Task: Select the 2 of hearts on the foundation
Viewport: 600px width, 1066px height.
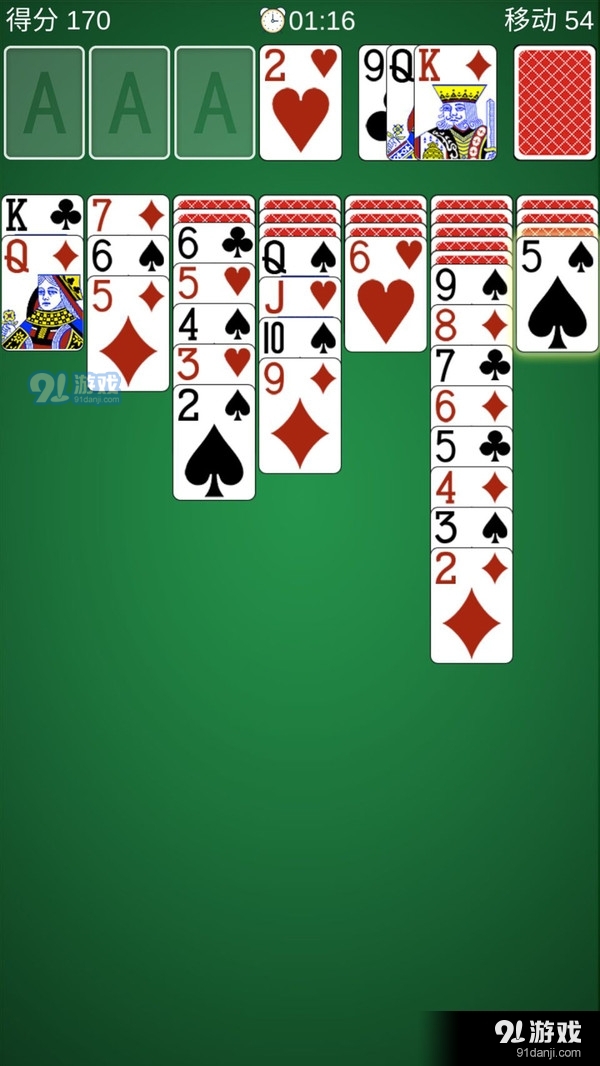Action: pyautogui.click(x=300, y=102)
